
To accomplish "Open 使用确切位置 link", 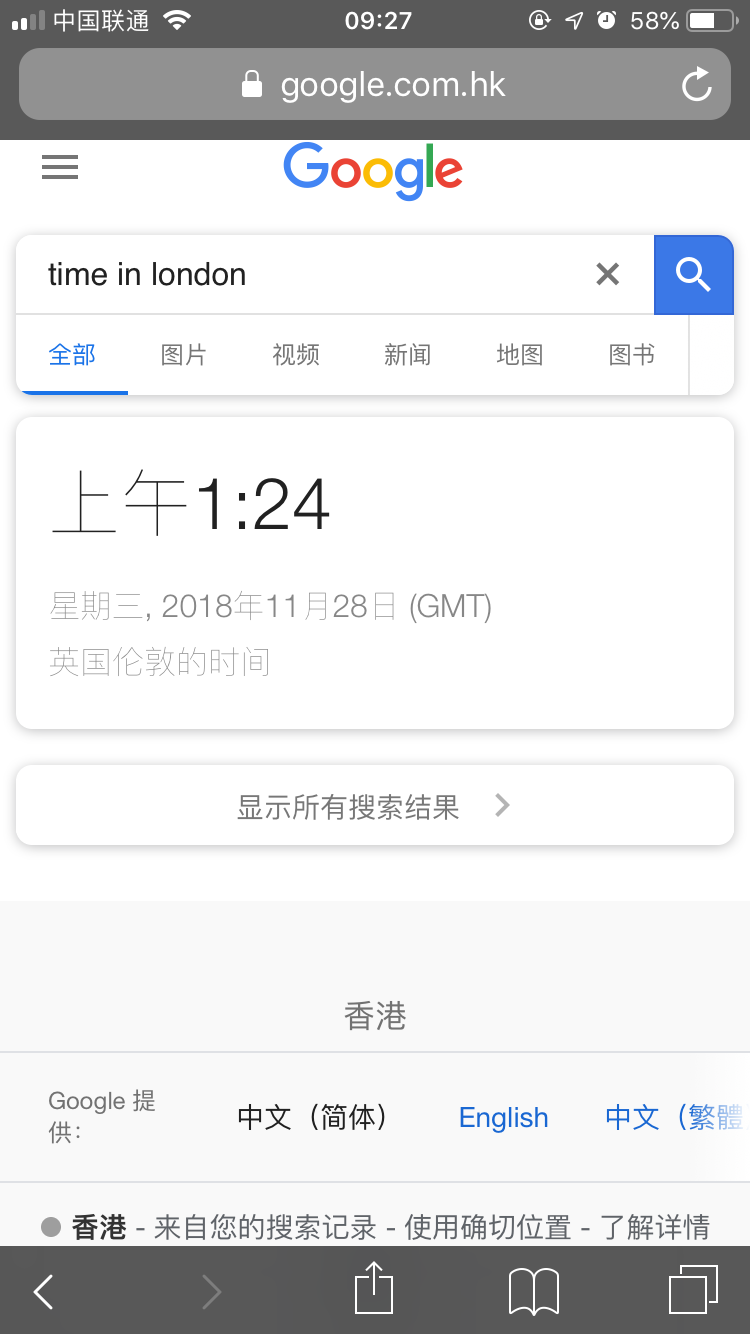I will pos(487,1227).
